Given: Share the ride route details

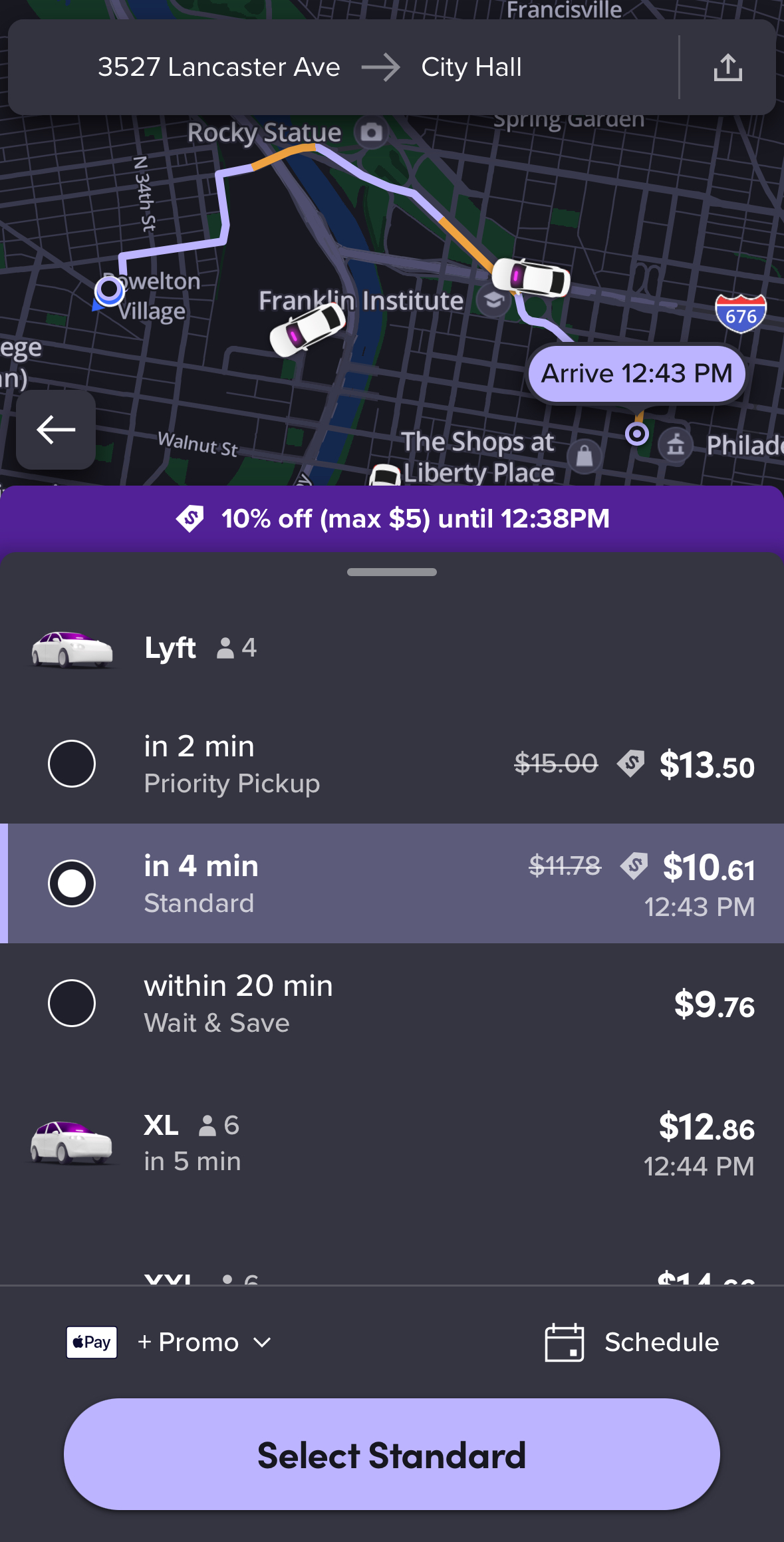Looking at the screenshot, I should [x=727, y=67].
